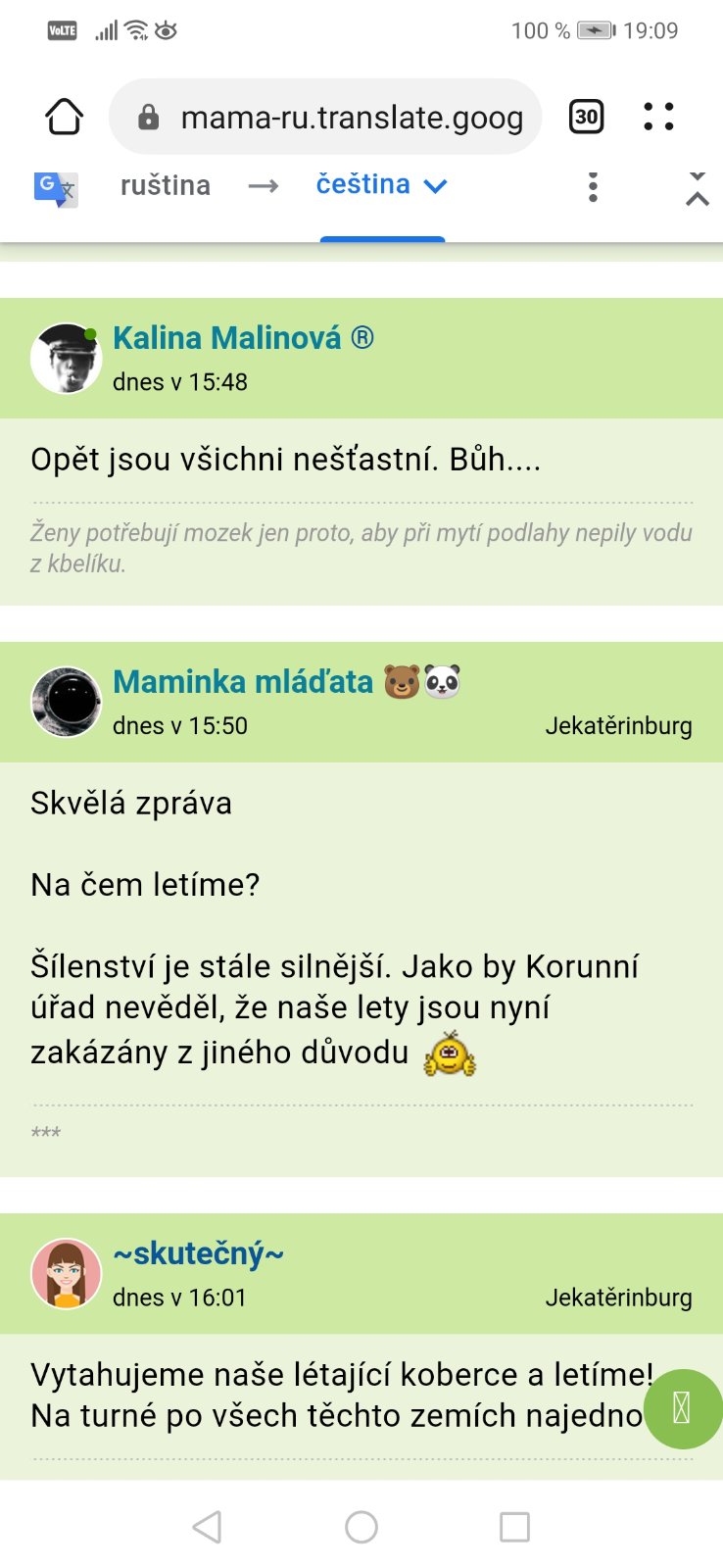Open the browser menu with four dots
The height and width of the screenshot is (1568, 723).
tap(658, 117)
